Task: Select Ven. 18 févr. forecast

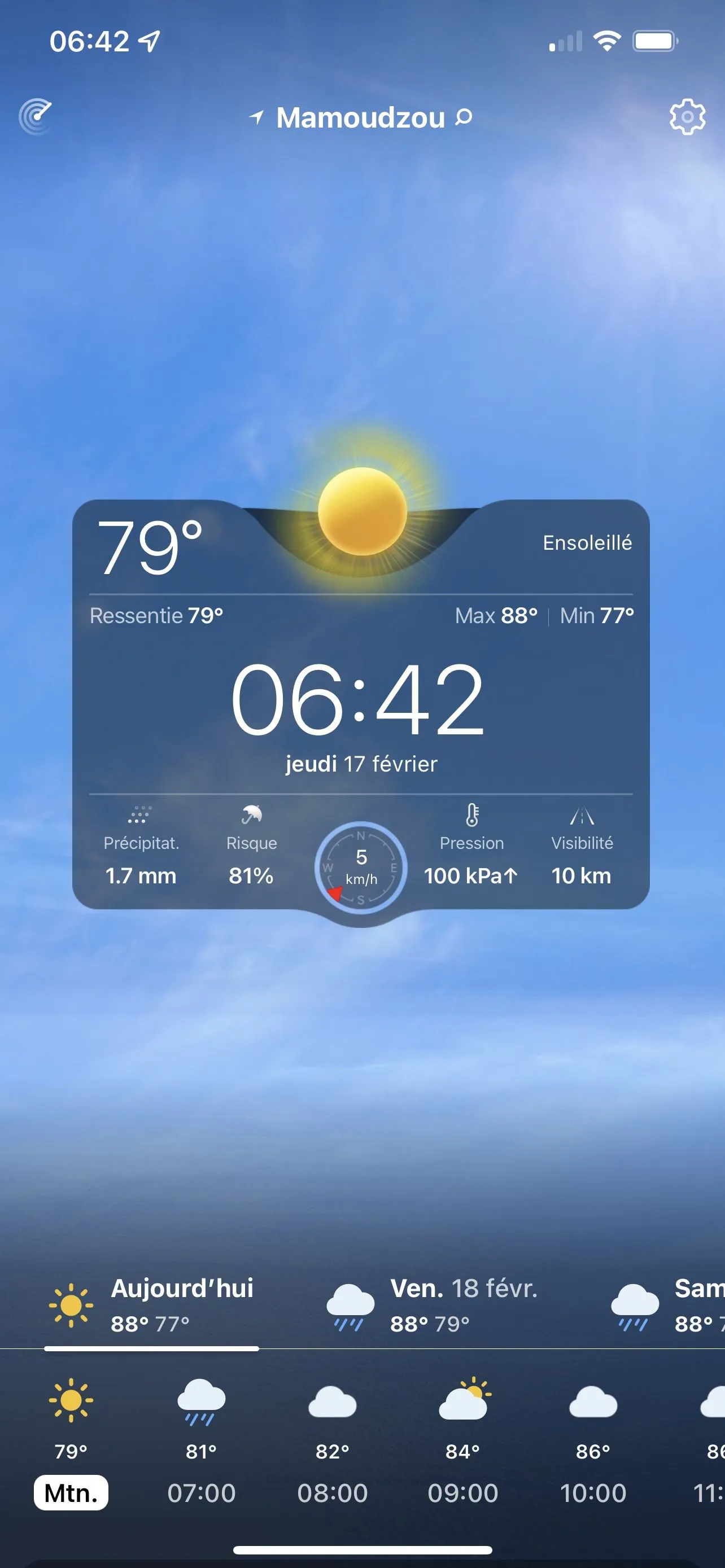Action: coord(432,1306)
